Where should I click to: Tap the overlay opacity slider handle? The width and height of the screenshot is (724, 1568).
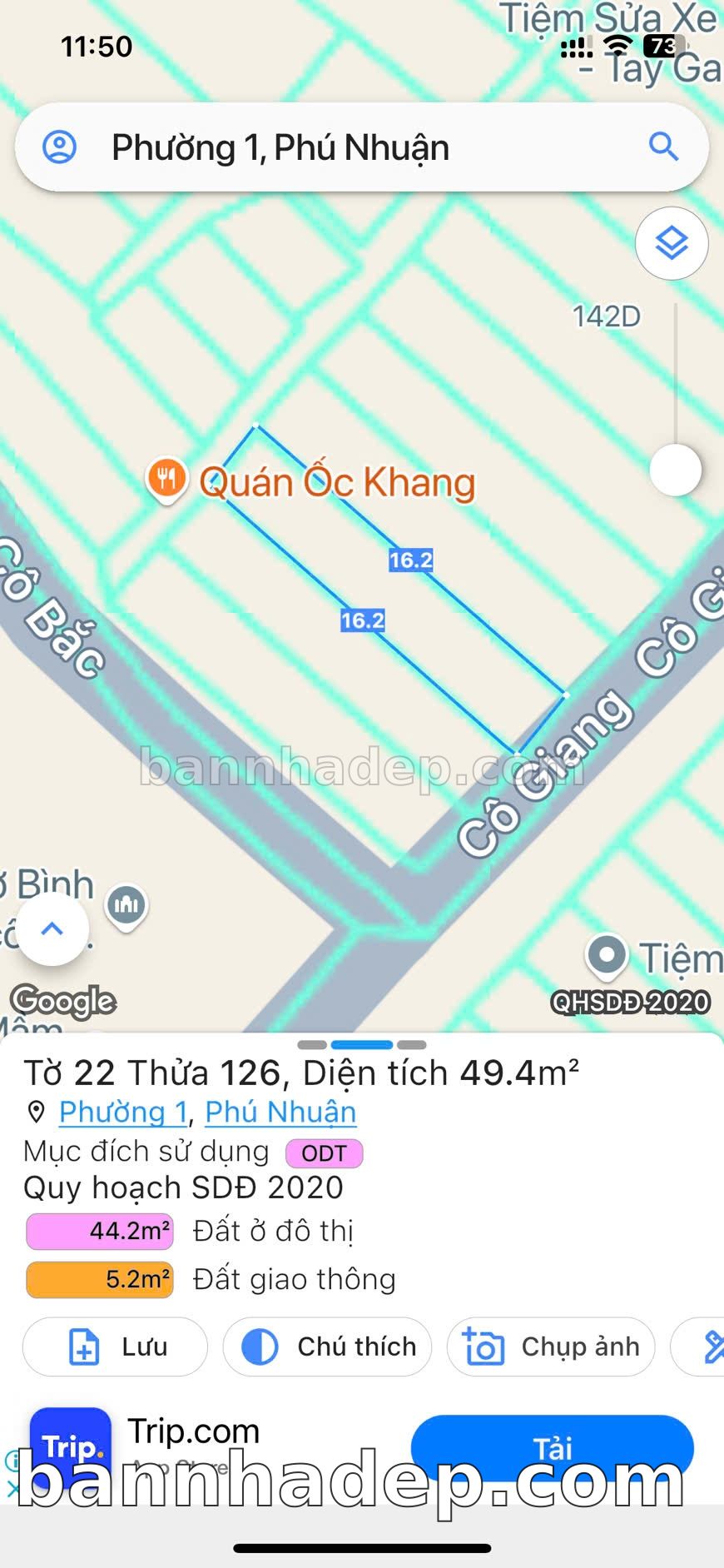tap(675, 470)
